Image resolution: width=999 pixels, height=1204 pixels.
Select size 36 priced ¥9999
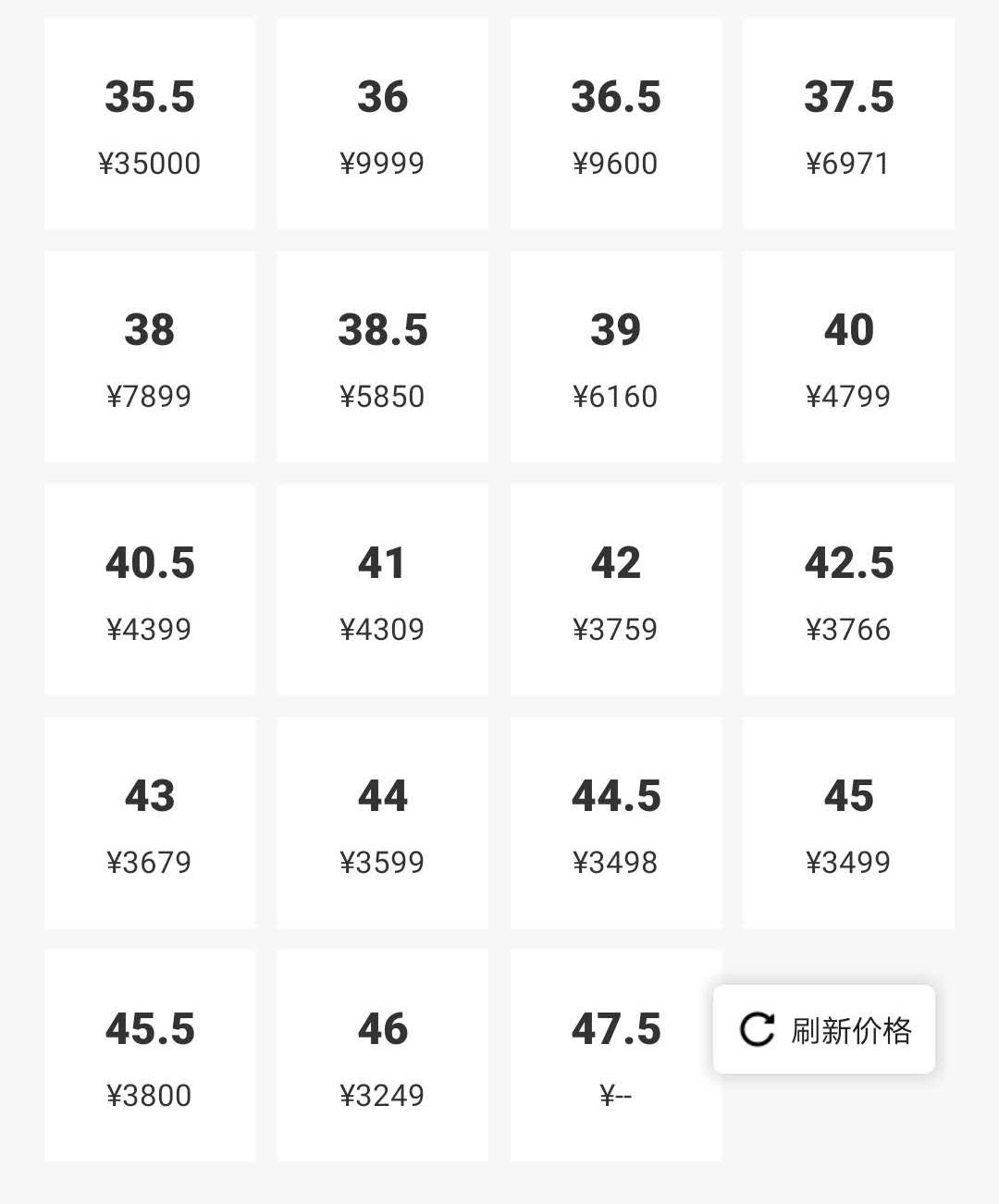[382, 125]
